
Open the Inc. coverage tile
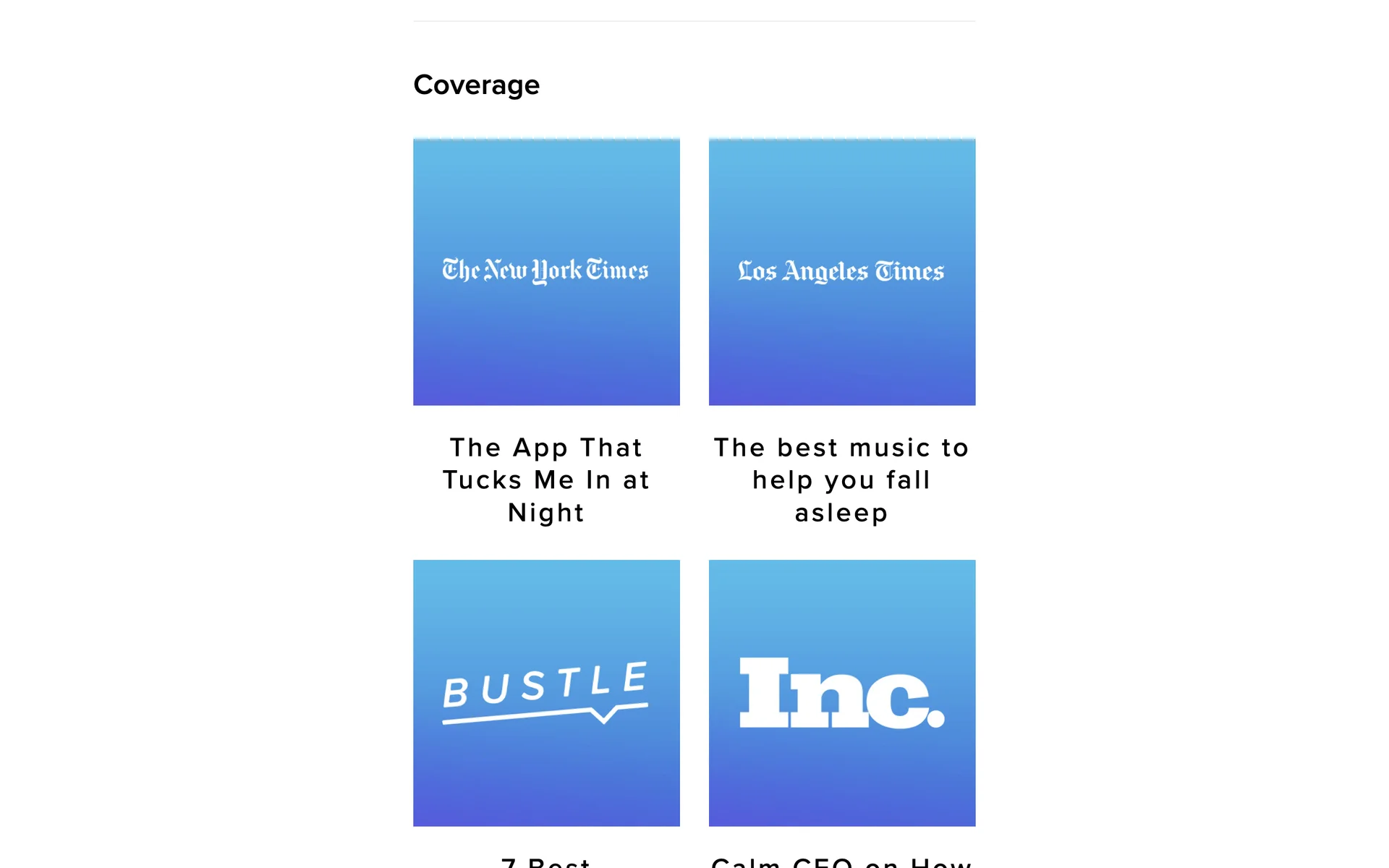[x=841, y=692]
